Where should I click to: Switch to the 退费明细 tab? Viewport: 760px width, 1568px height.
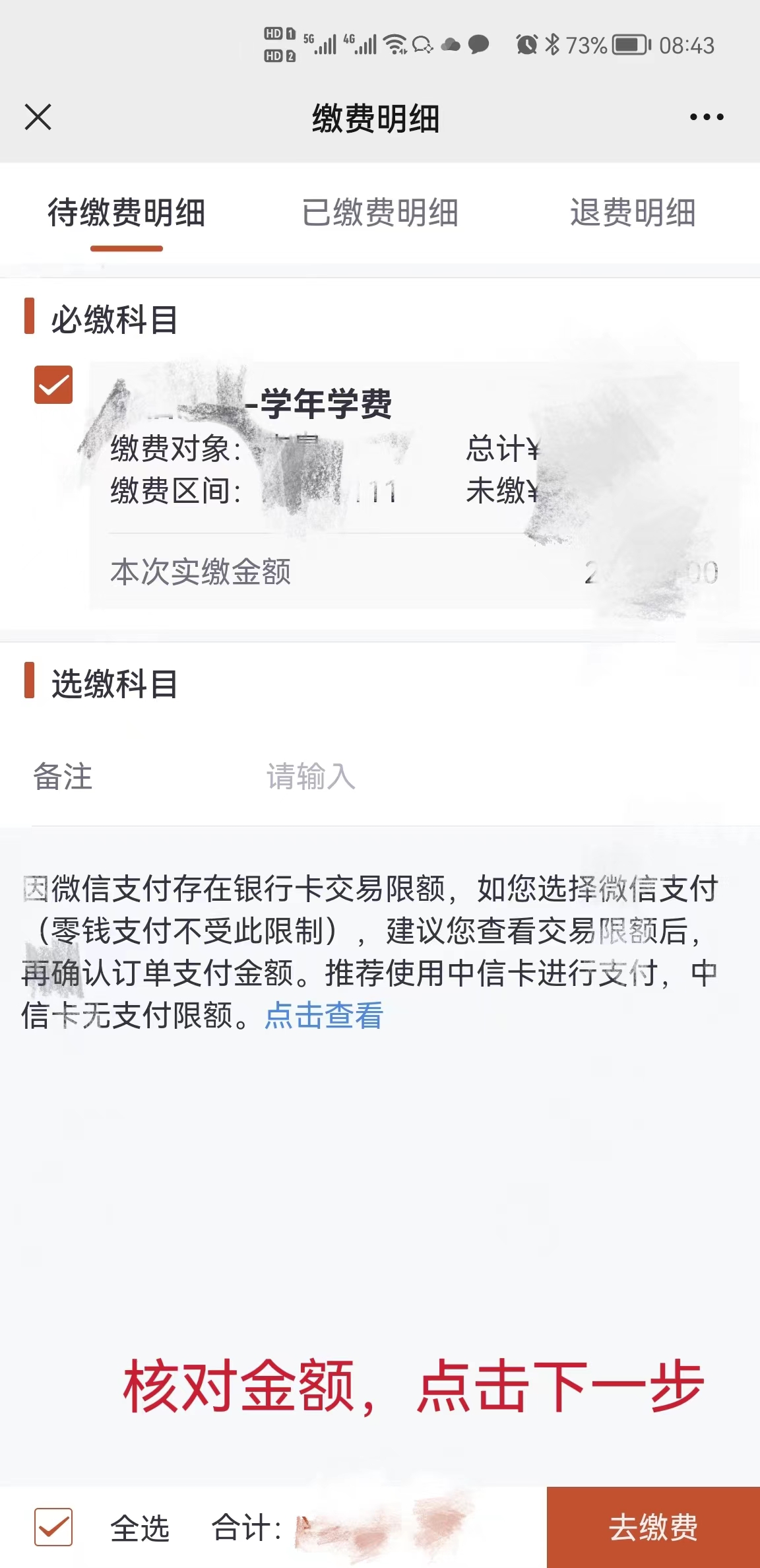pos(633,213)
